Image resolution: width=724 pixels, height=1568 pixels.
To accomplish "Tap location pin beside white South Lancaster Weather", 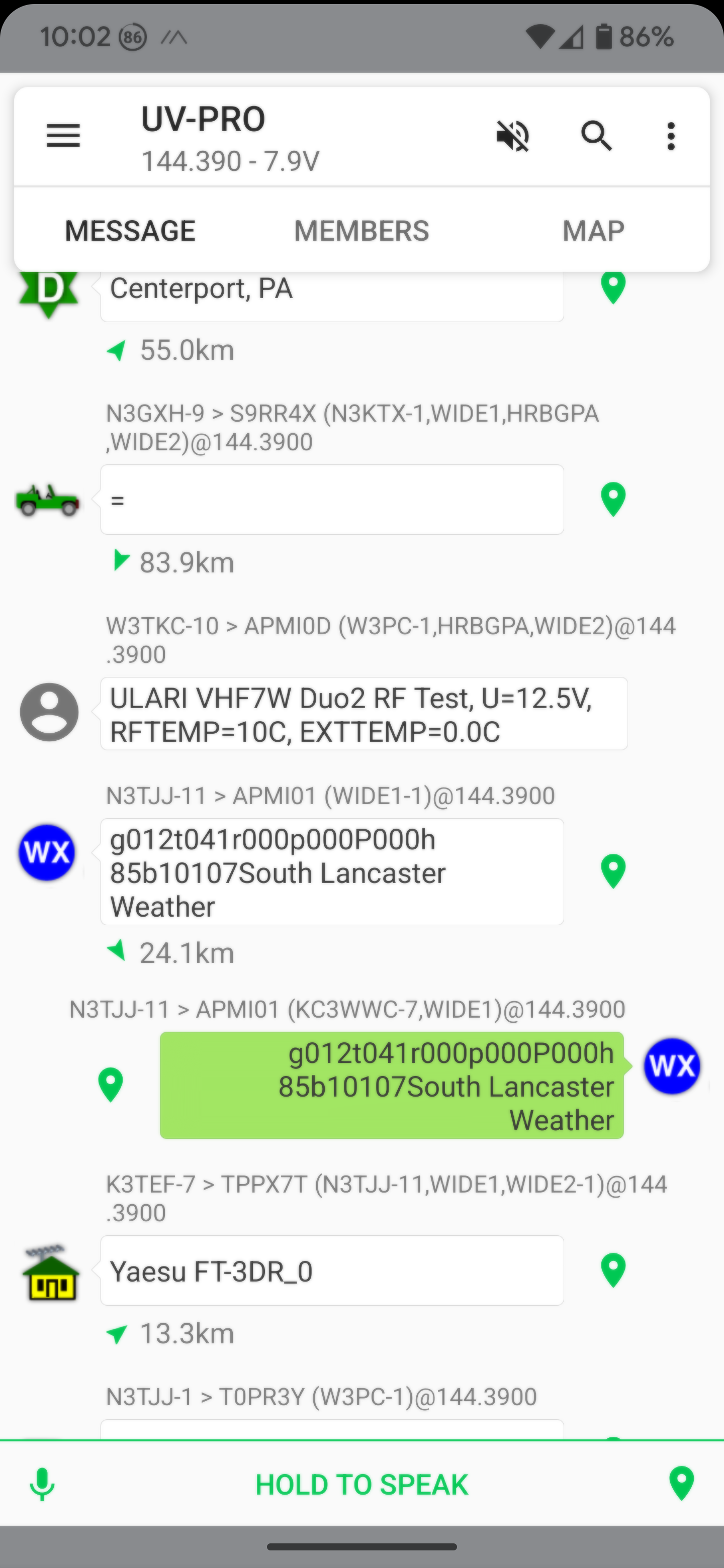I will tap(613, 871).
